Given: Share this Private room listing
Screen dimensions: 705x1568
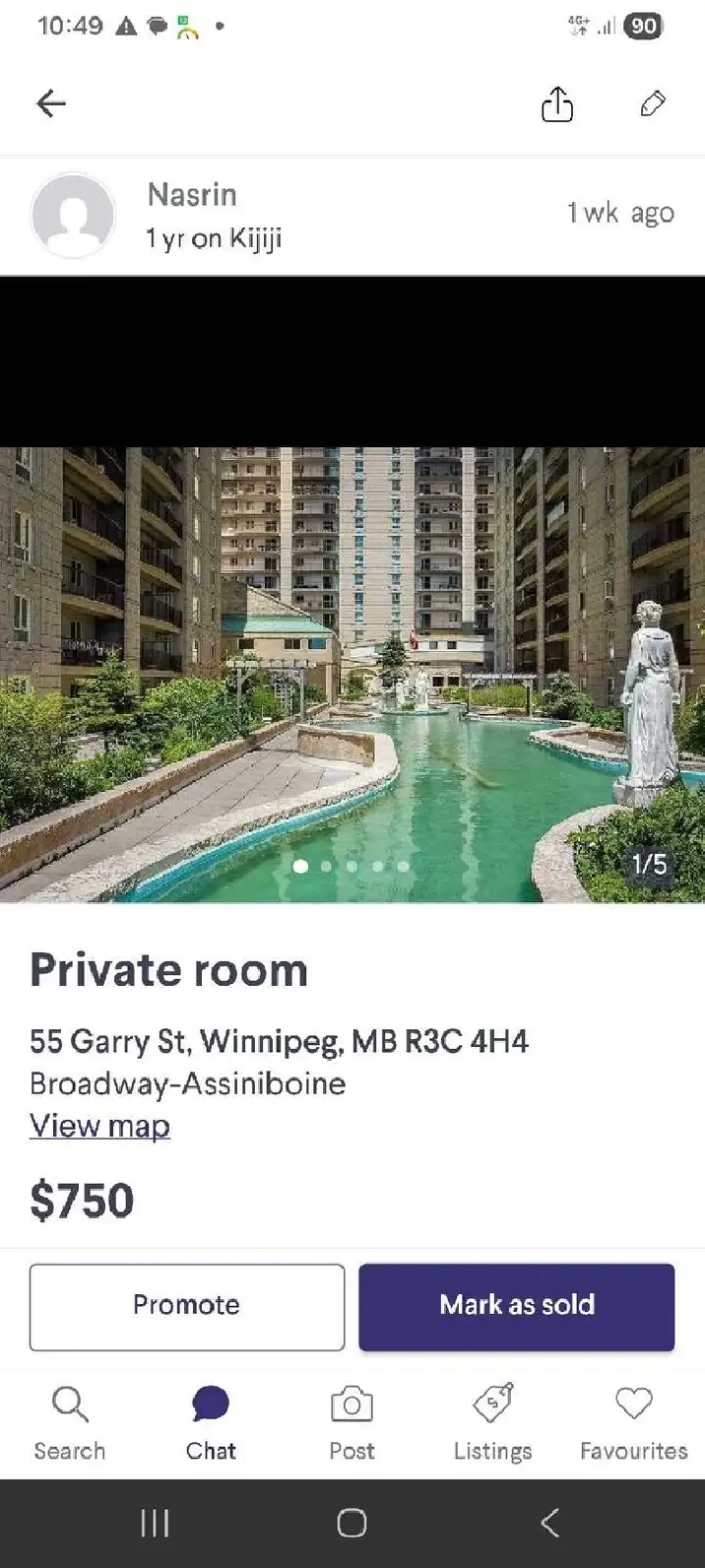Looking at the screenshot, I should [x=557, y=104].
